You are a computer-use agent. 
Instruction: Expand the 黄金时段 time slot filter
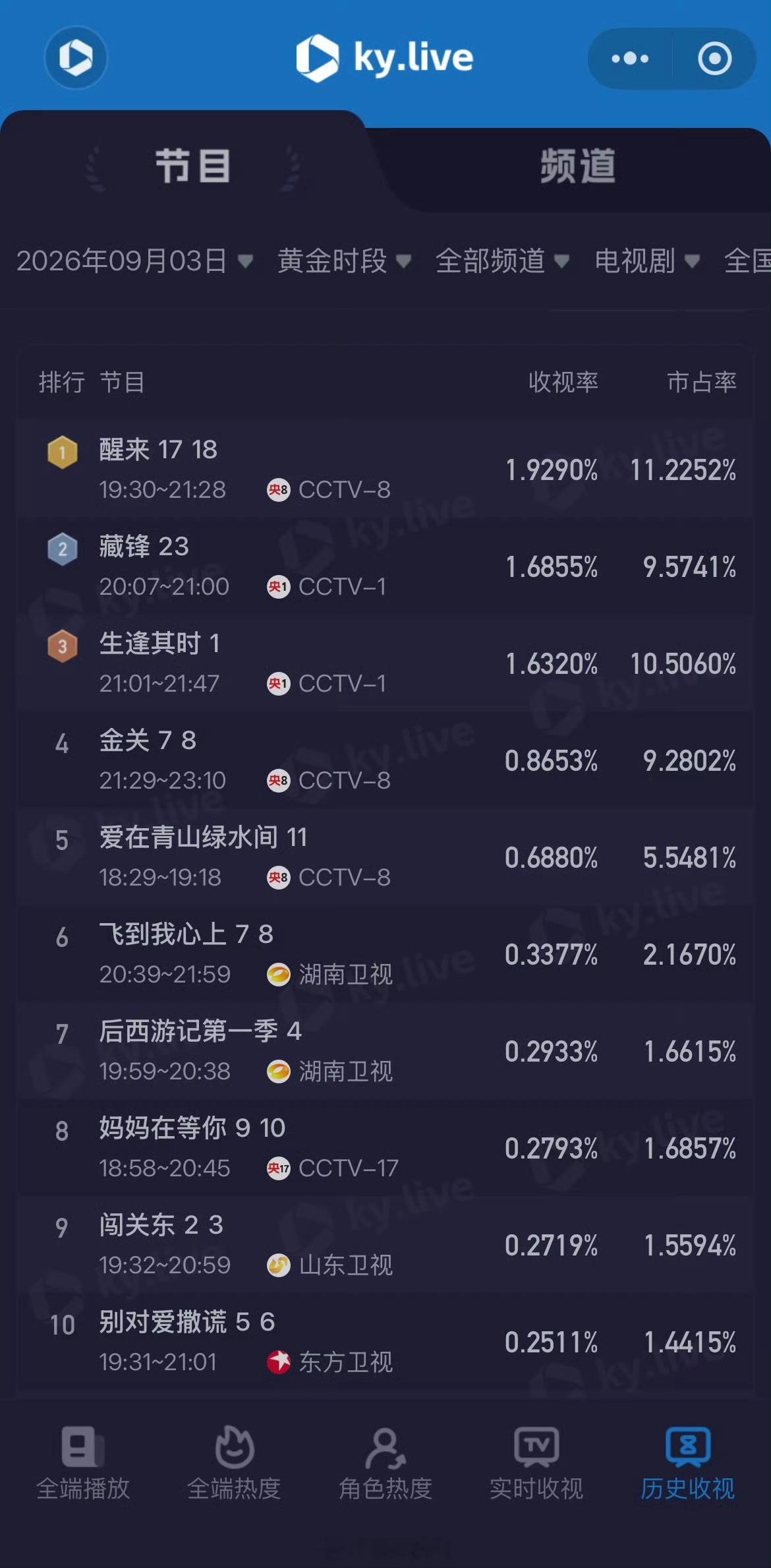click(344, 261)
